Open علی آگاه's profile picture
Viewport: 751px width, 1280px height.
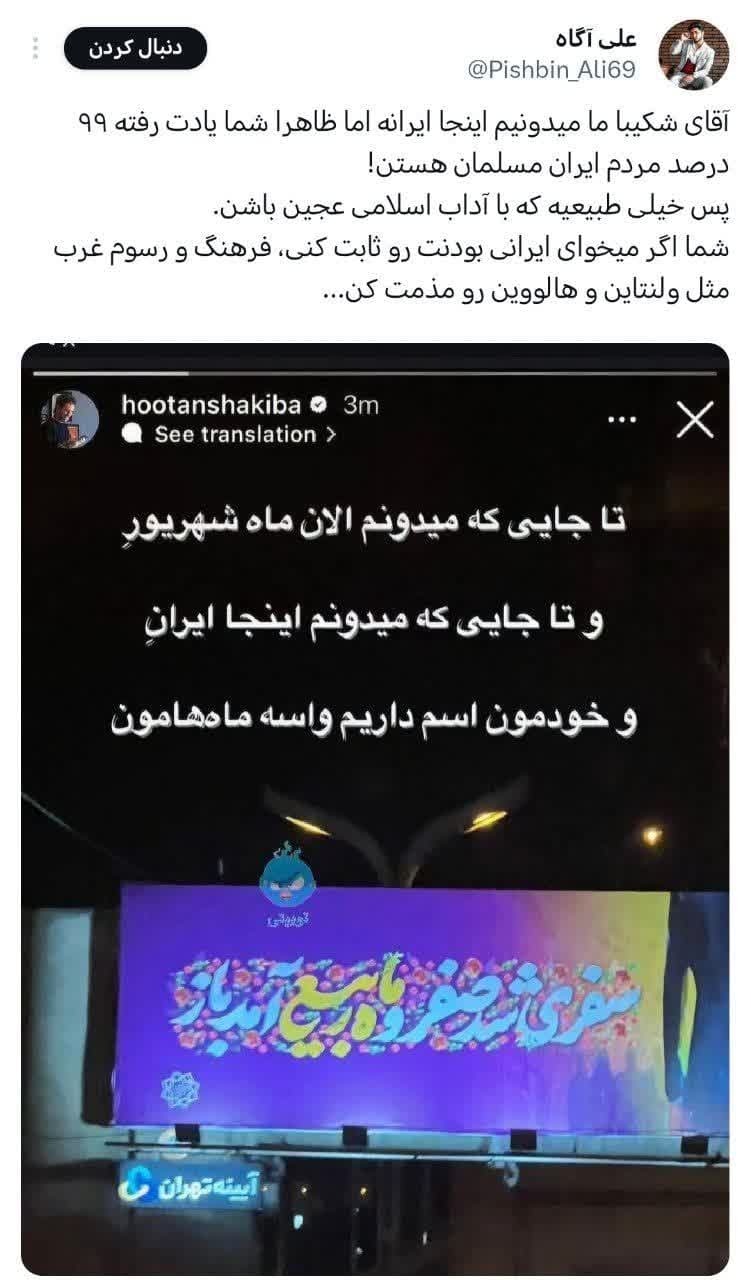pos(693,53)
